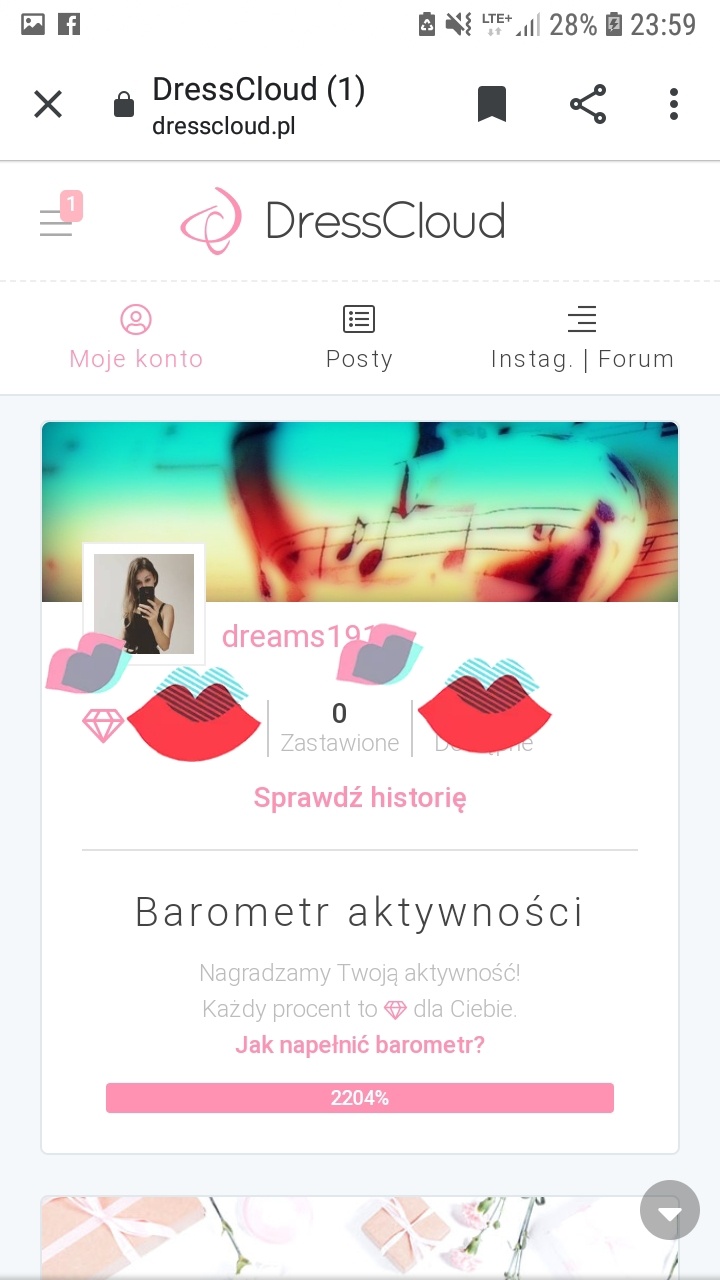Tap the bookmark icon in browser bar
The image size is (720, 1280).
pos(492,103)
